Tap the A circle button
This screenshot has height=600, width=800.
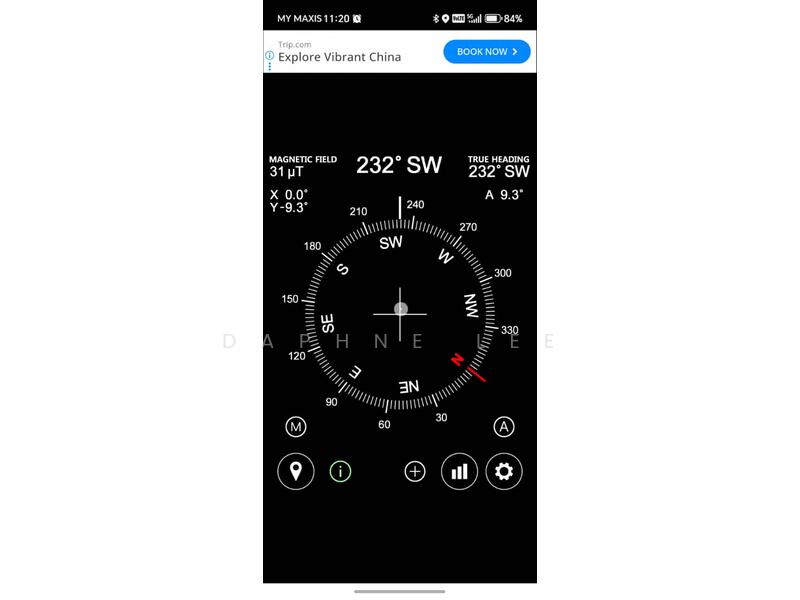pyautogui.click(x=504, y=427)
